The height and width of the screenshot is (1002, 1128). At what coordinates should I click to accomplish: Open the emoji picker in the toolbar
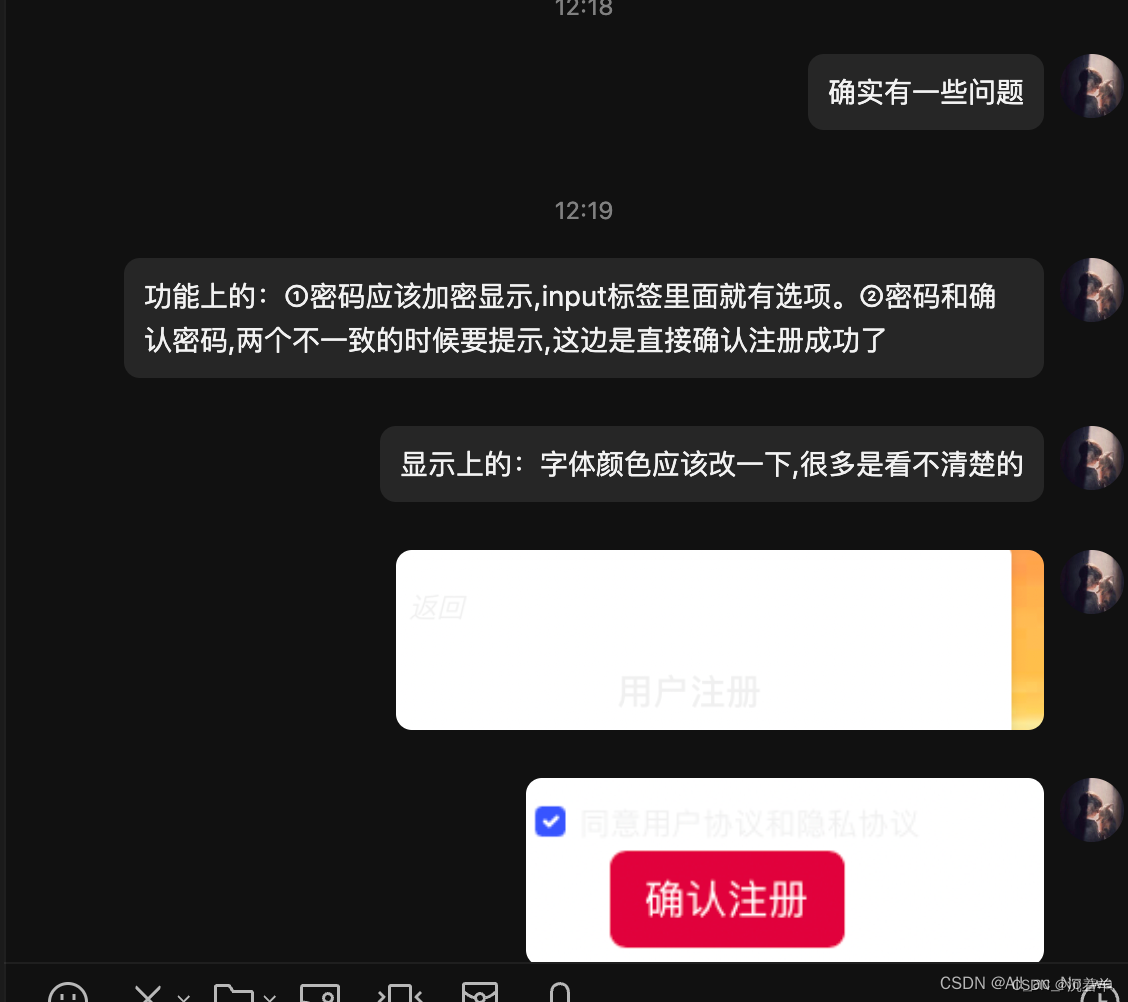pyautogui.click(x=68, y=993)
